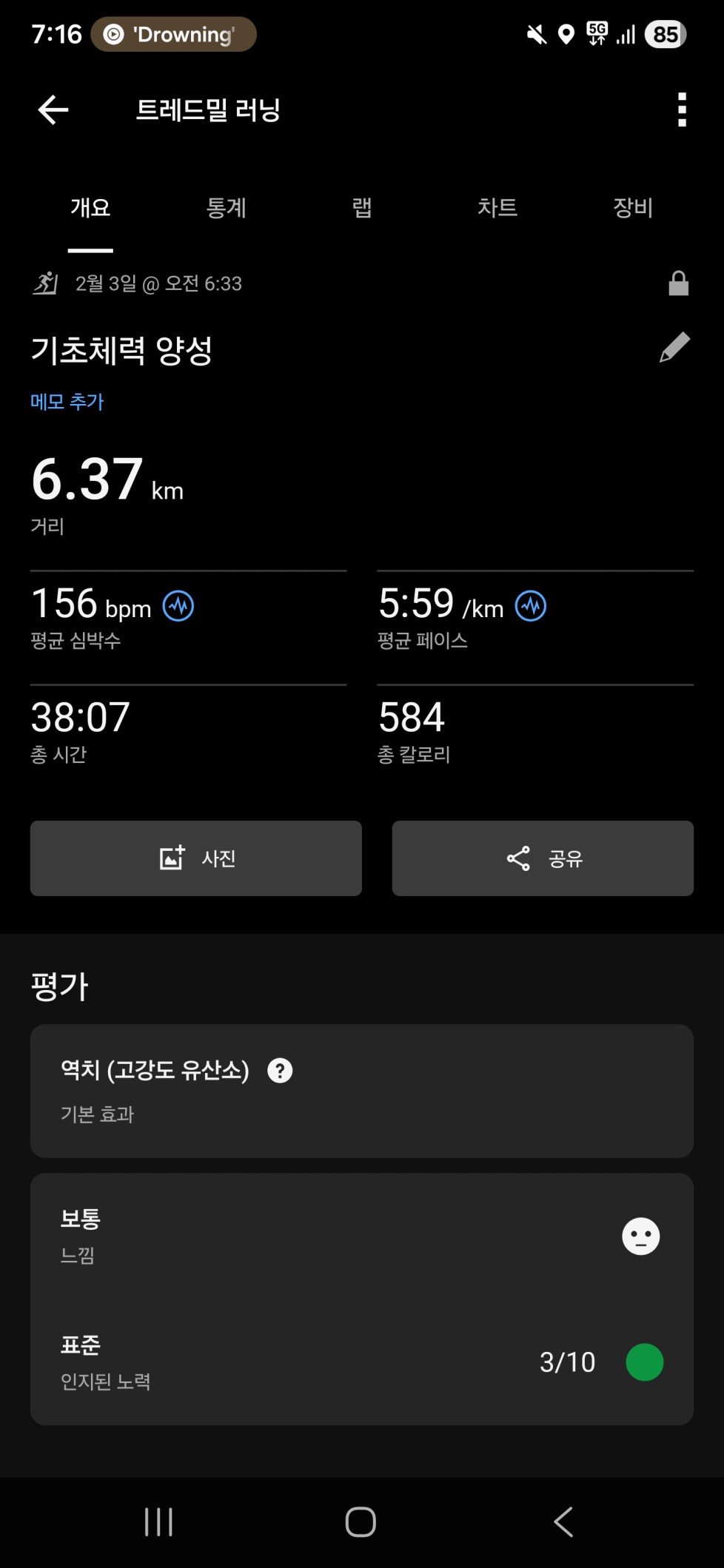Edit the activity title with the pencil

point(674,348)
